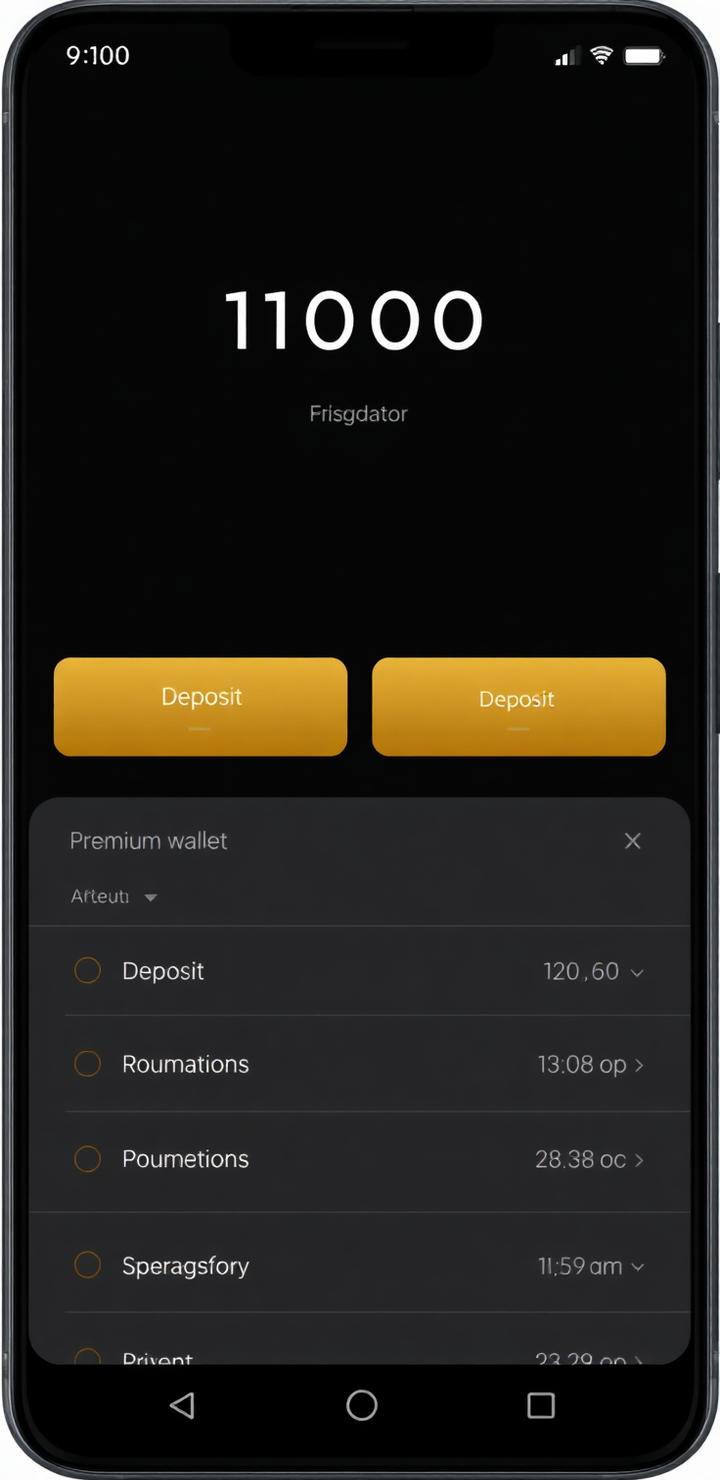Open the Roumations entry
The image size is (720, 1480).
pos(360,1064)
